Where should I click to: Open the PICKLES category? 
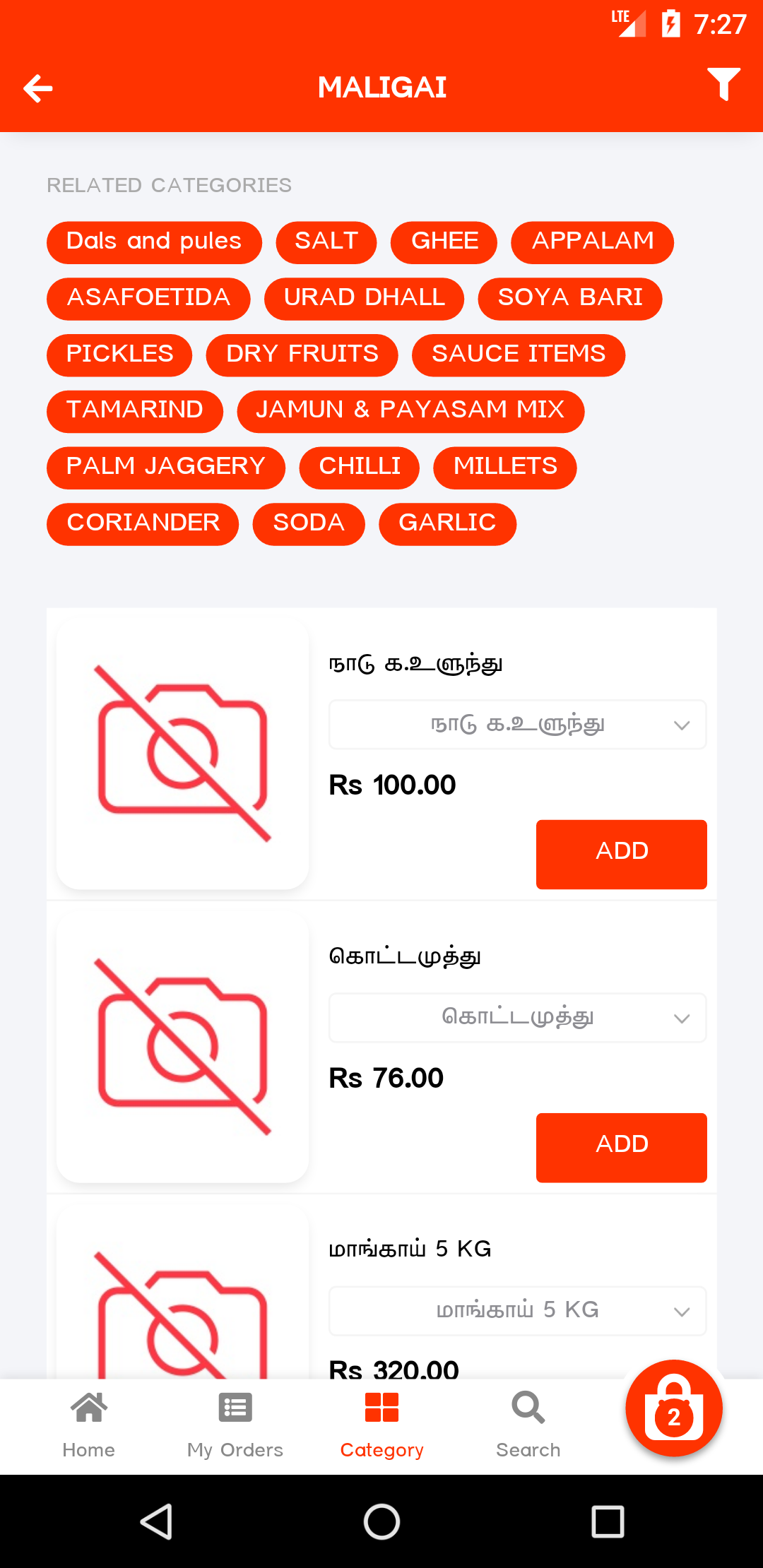[x=119, y=355]
